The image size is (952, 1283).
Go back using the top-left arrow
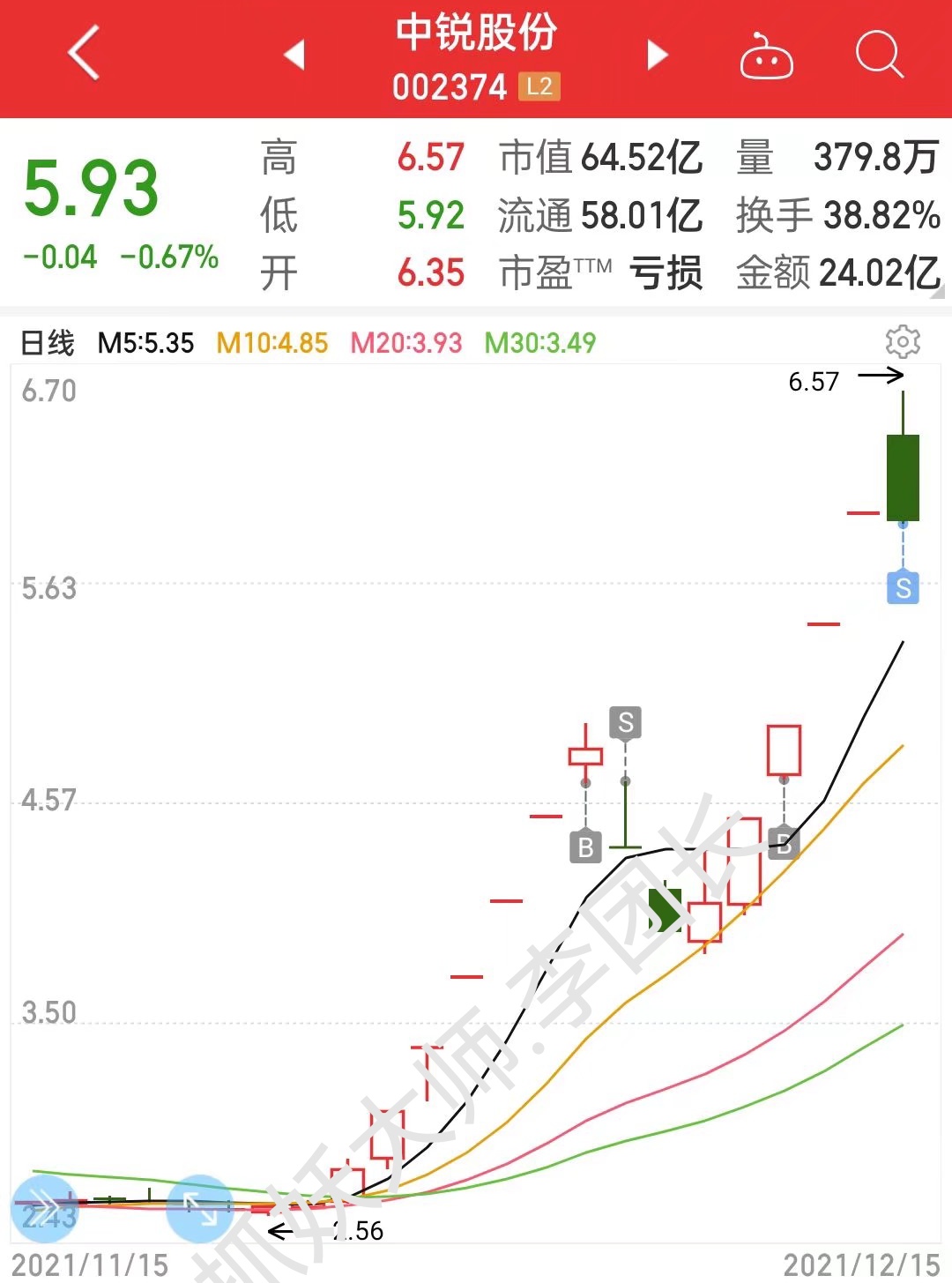point(85,54)
